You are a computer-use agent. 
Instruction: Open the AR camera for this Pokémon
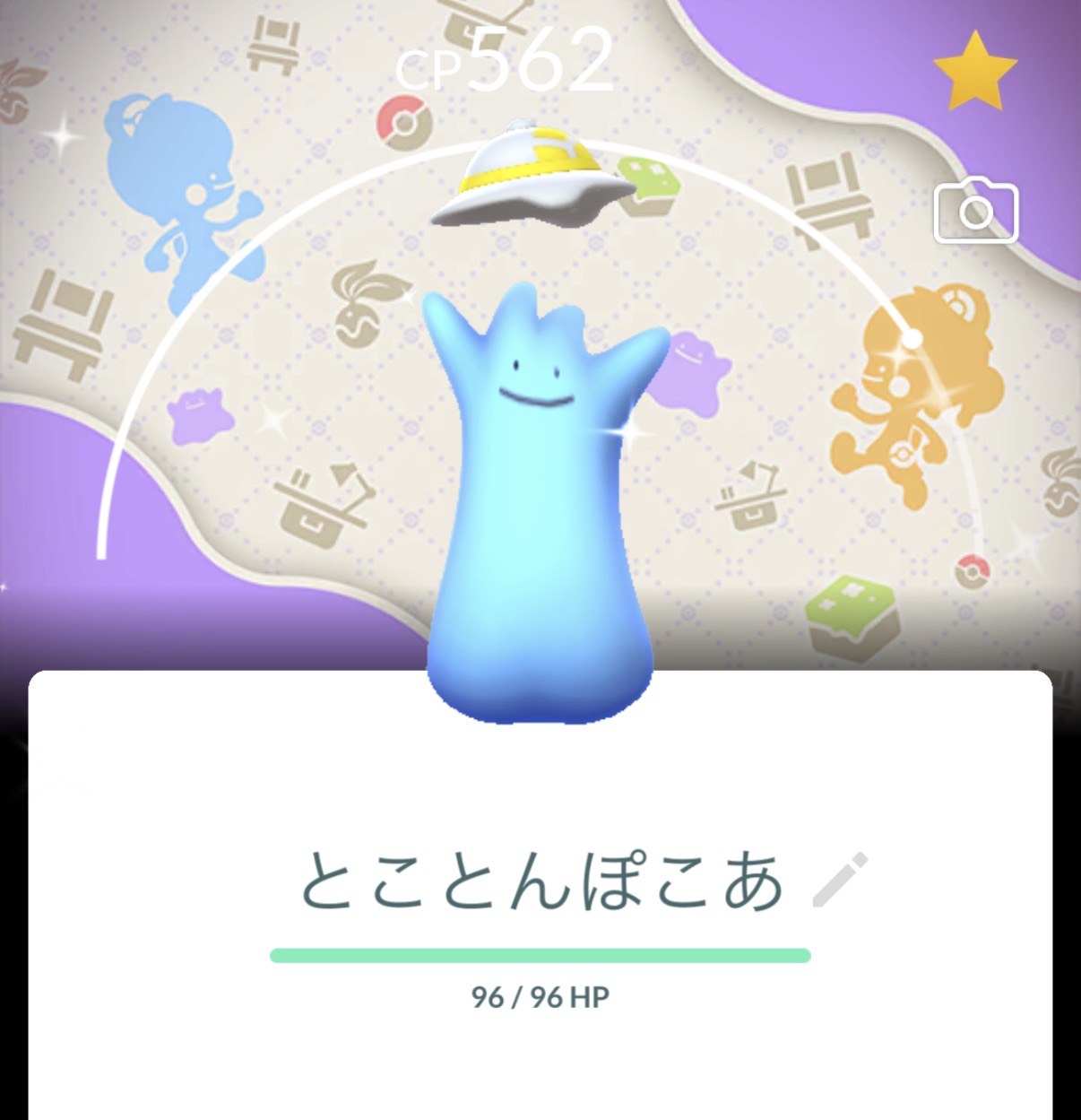click(x=975, y=213)
